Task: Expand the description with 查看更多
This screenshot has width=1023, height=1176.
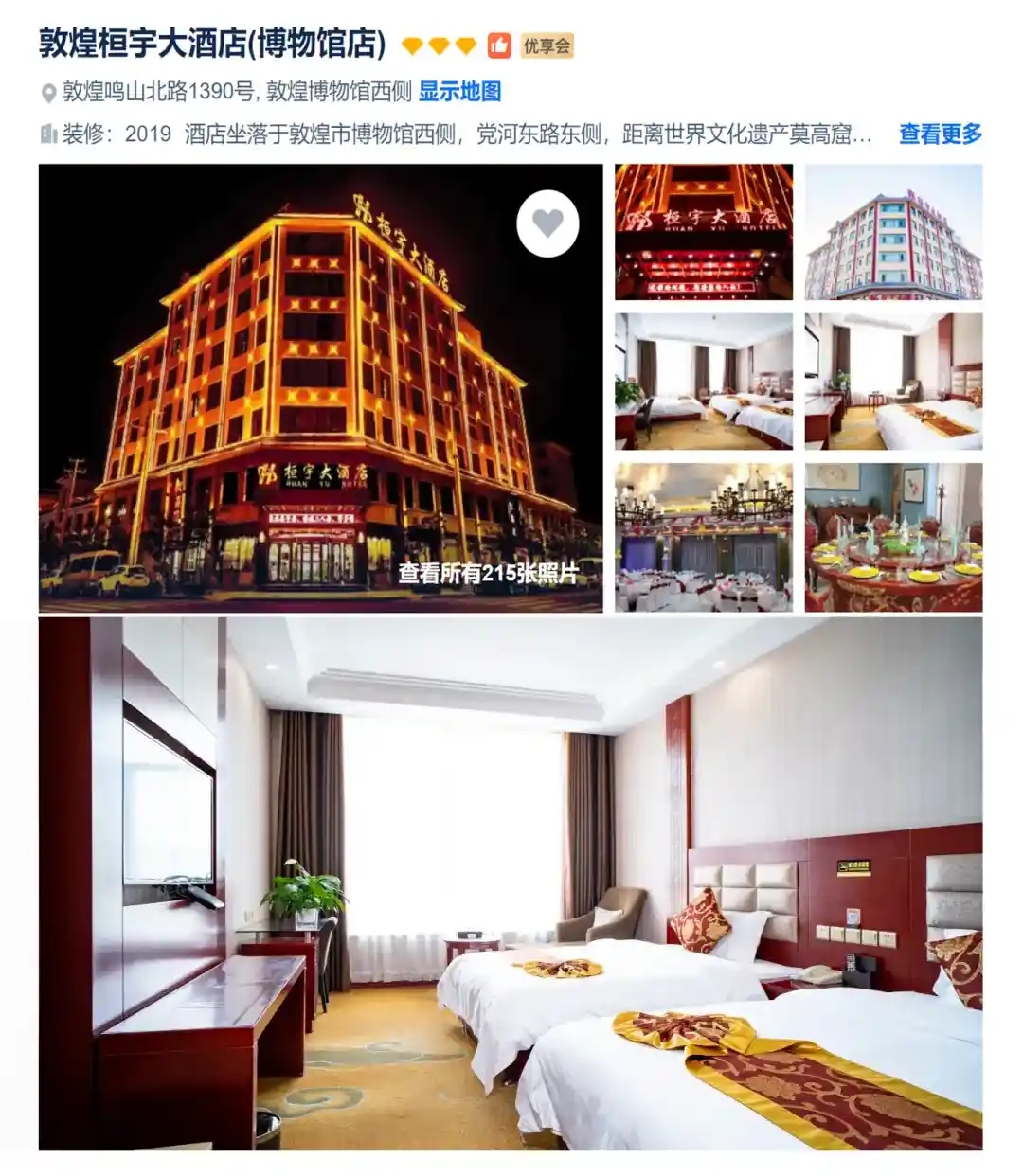Action: click(940, 134)
